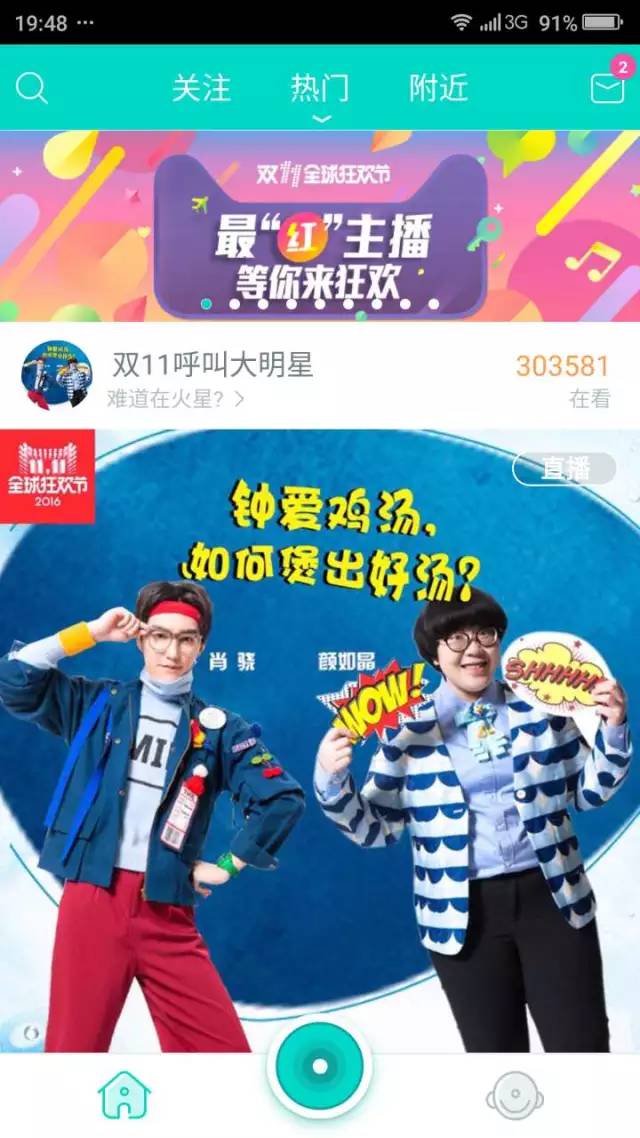Switch to the 关注 tab

click(x=201, y=88)
